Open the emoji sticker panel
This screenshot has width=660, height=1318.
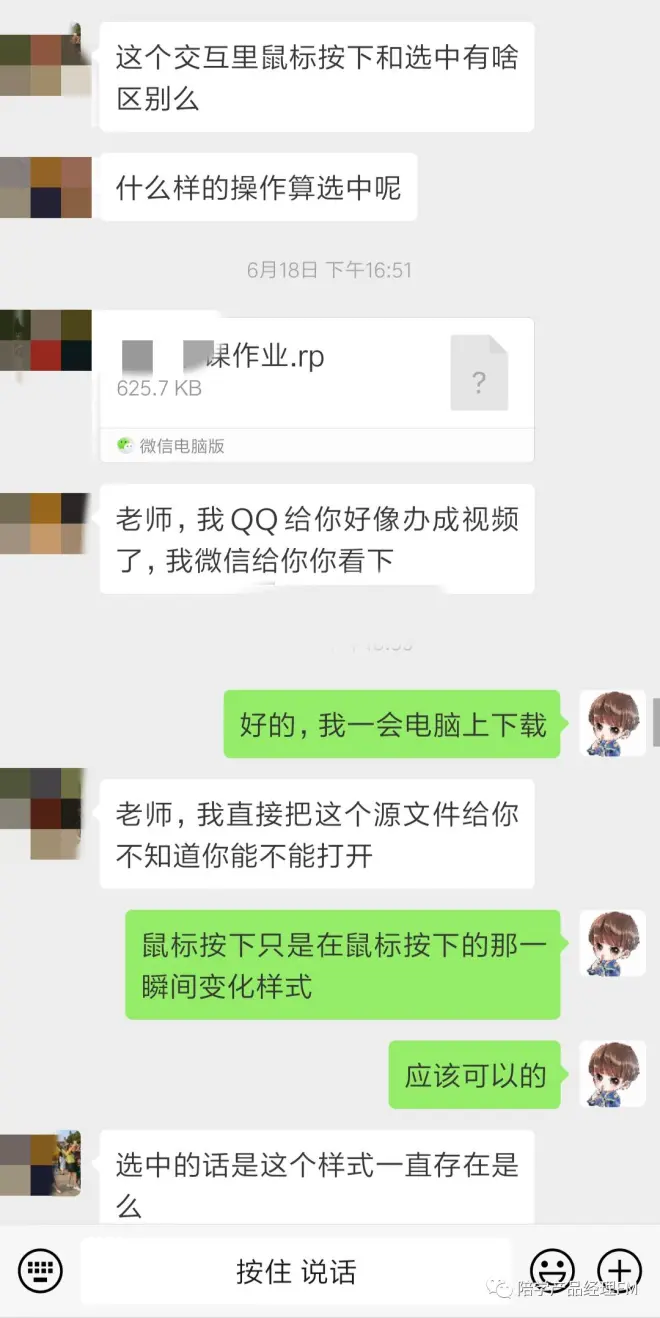click(552, 1270)
